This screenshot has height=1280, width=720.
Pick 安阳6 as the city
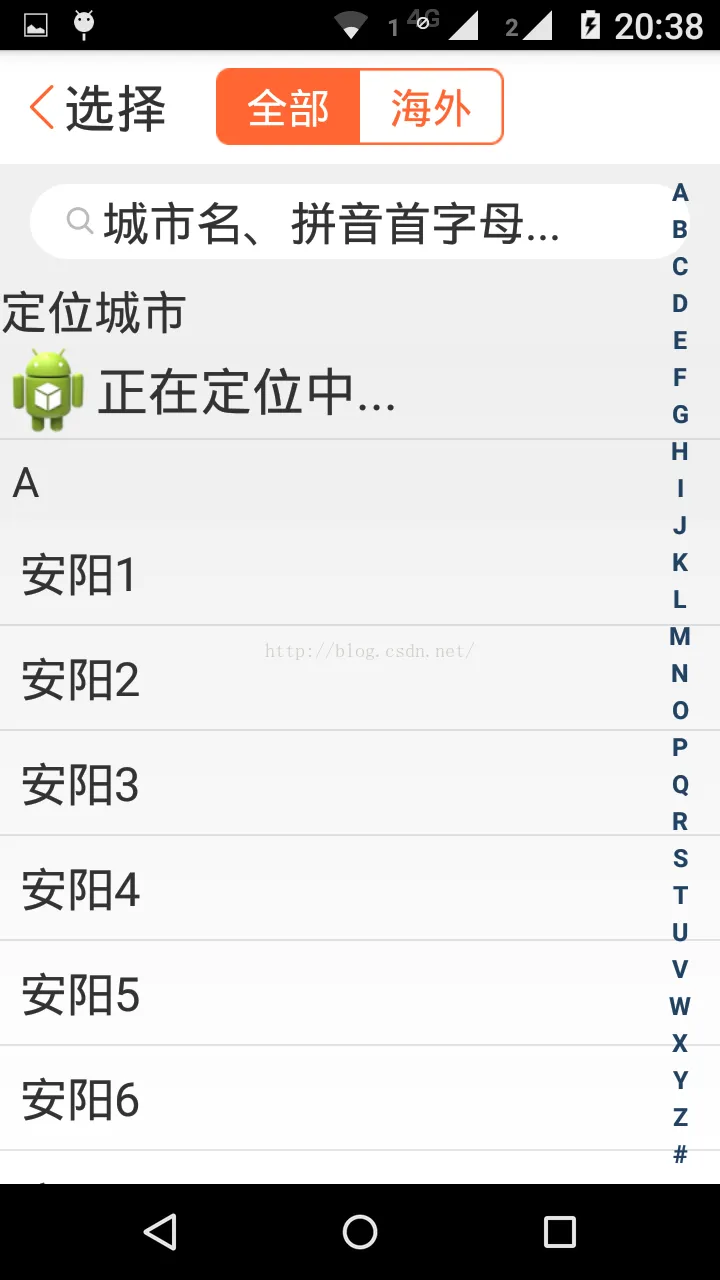point(300,1100)
